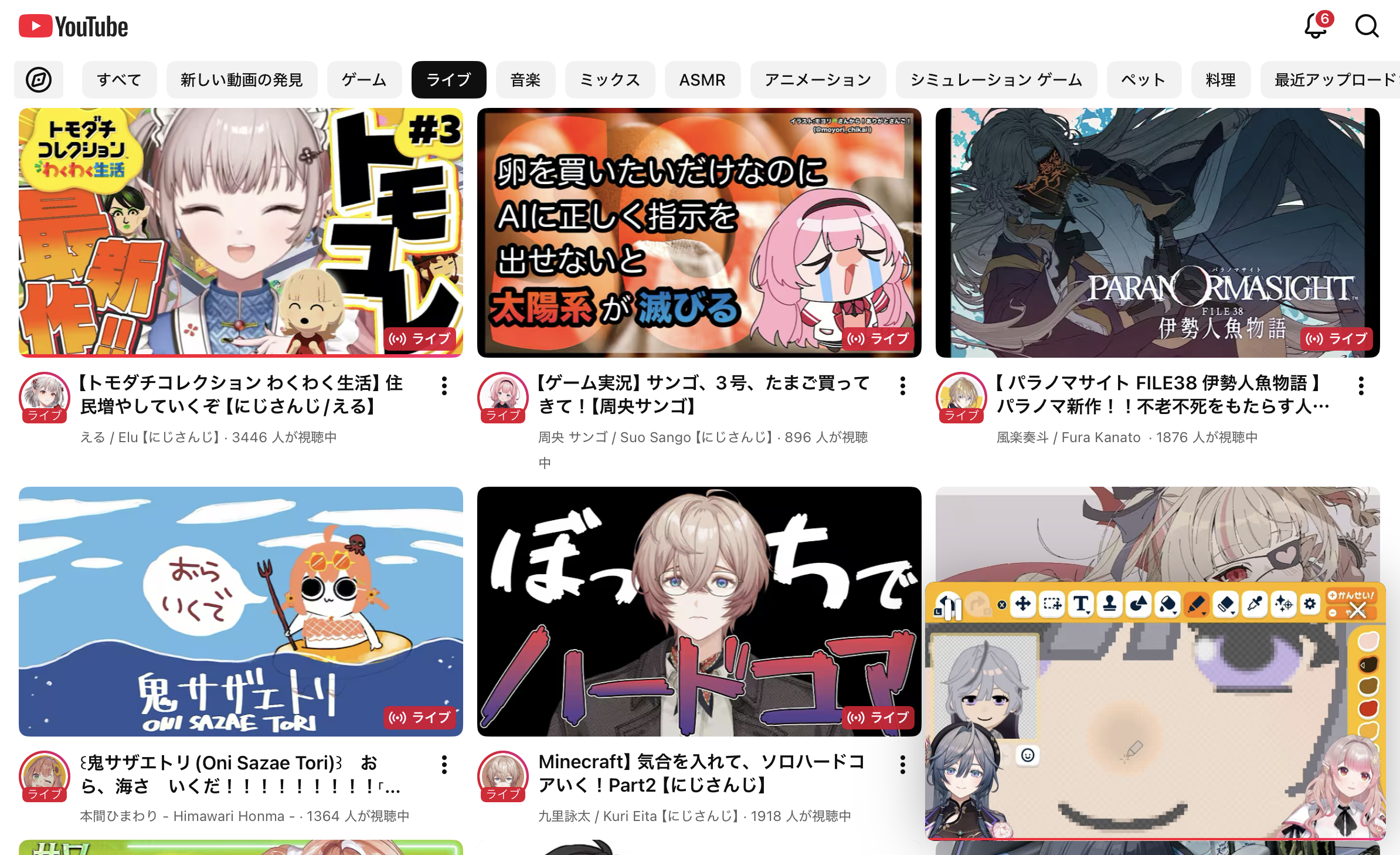The width and height of the screenshot is (1400, 855).
Task: Close the mini player
Action: coord(1357,611)
